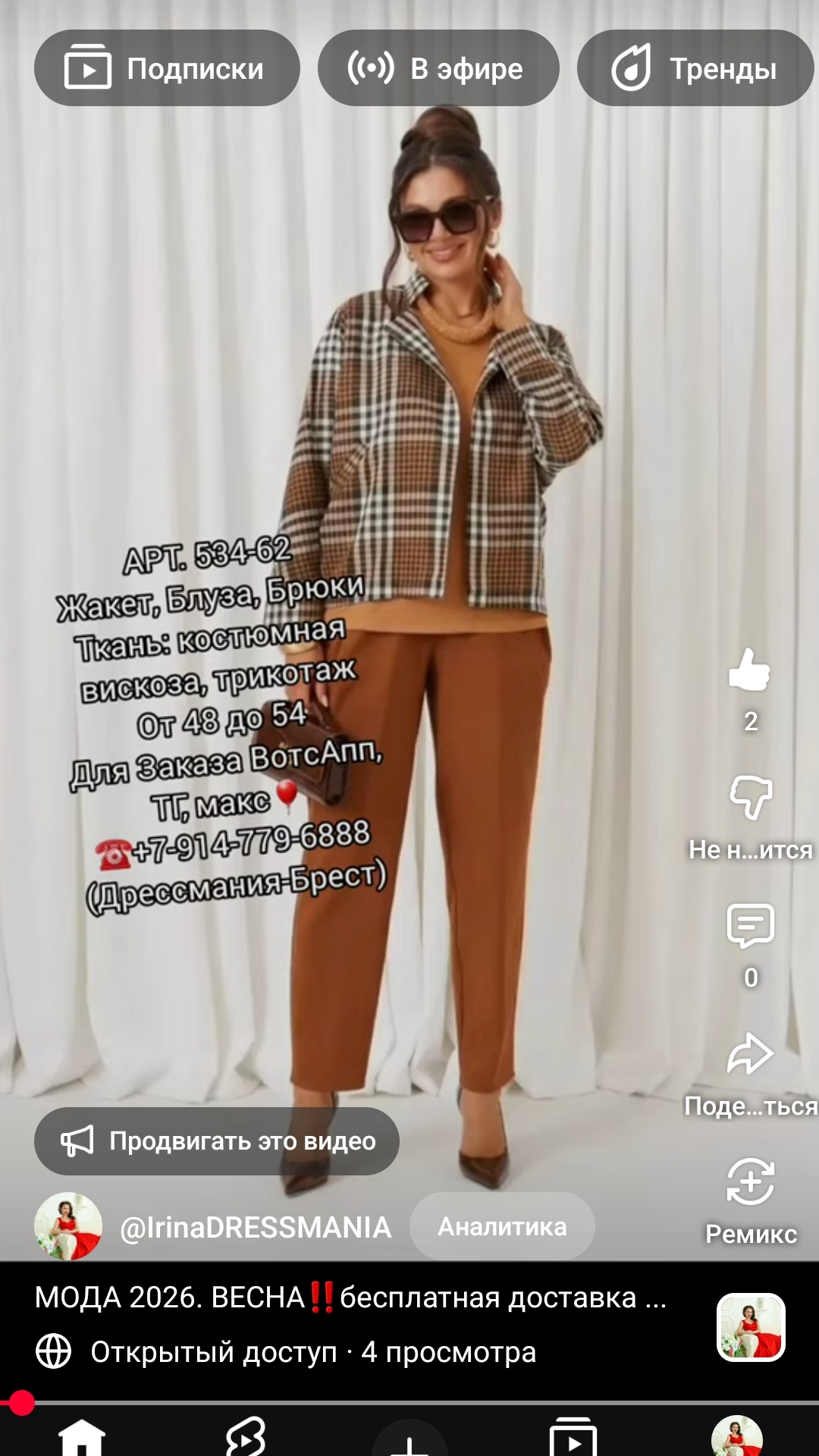Switch to the Shorts tab
Screen dimensions: 819x1456
click(x=246, y=1438)
